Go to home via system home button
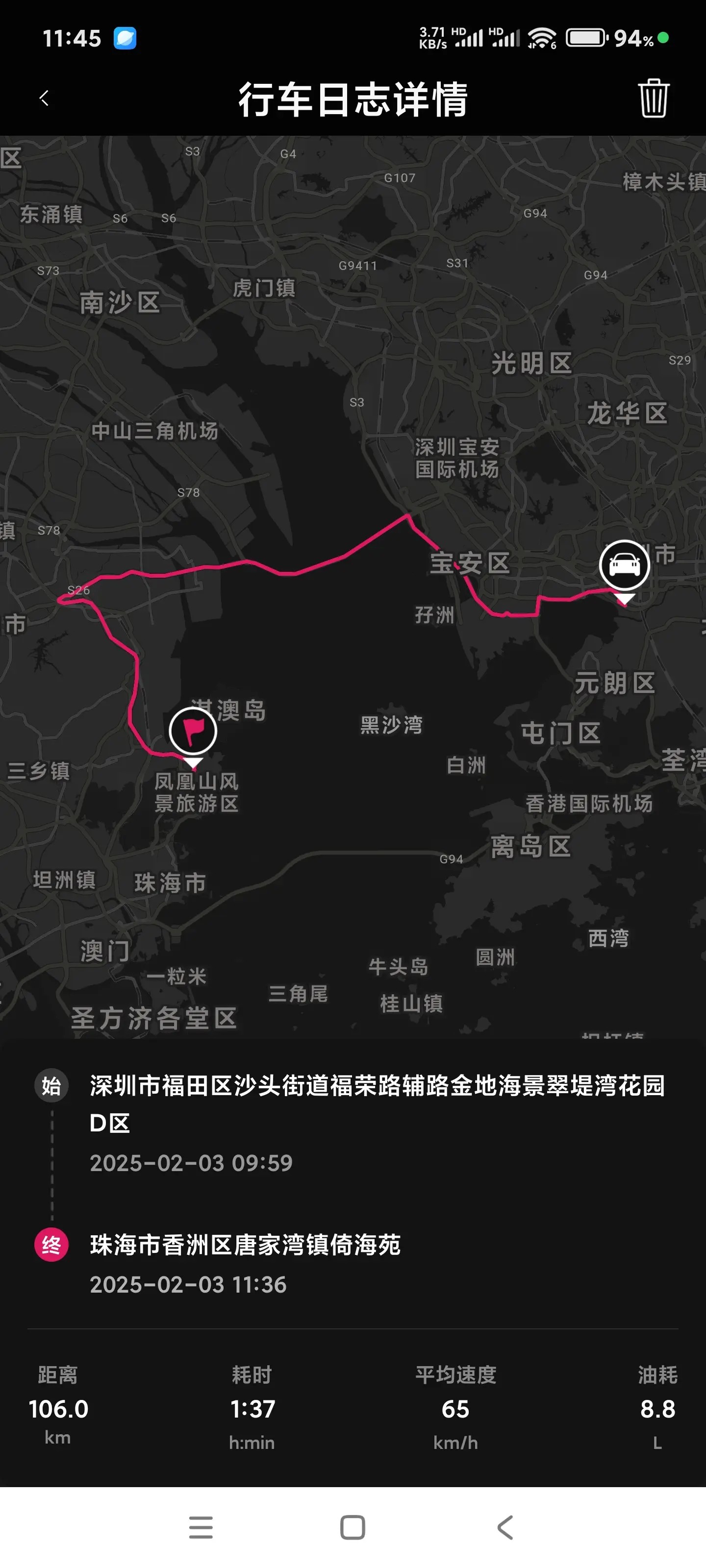The width and height of the screenshot is (706, 1568). click(x=353, y=1527)
